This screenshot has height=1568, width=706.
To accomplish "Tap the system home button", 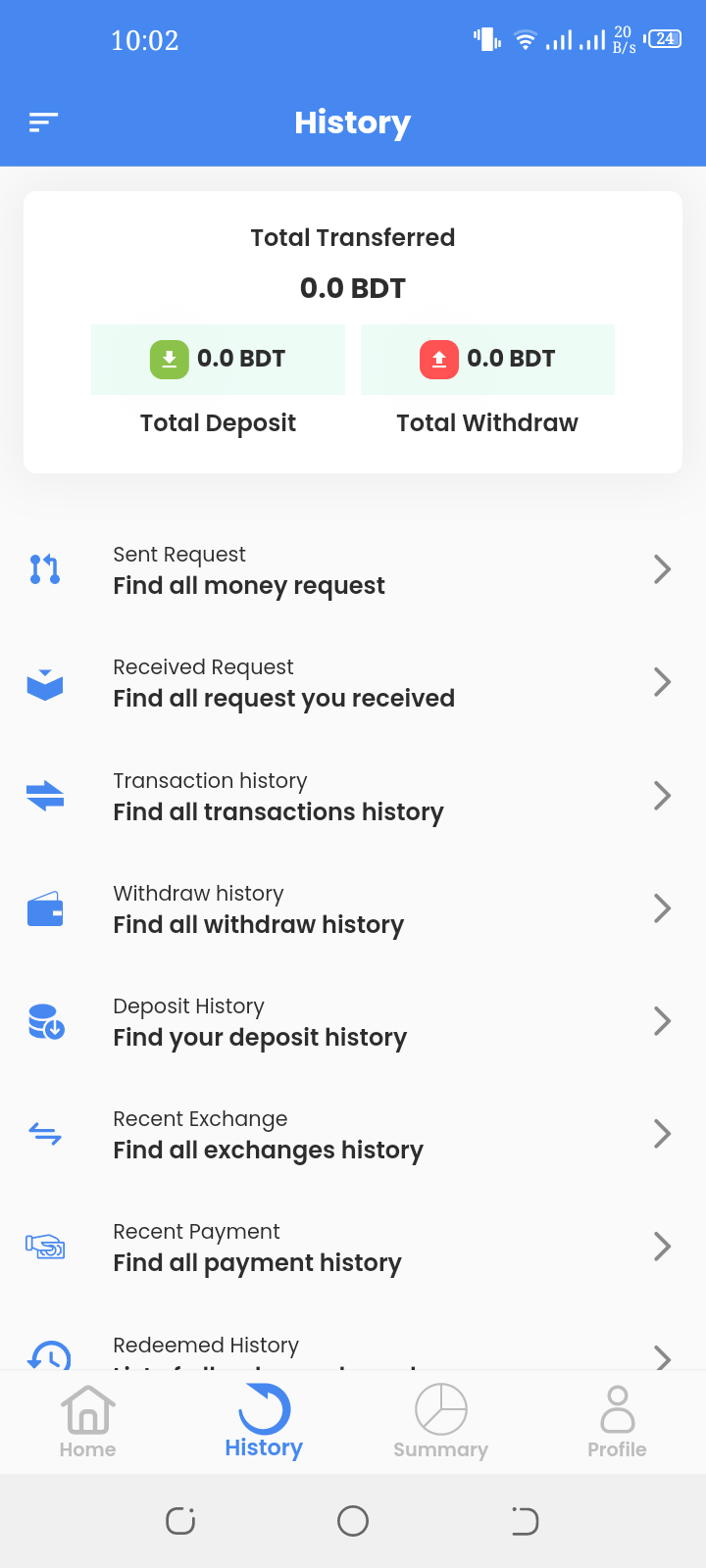I will [x=353, y=1521].
